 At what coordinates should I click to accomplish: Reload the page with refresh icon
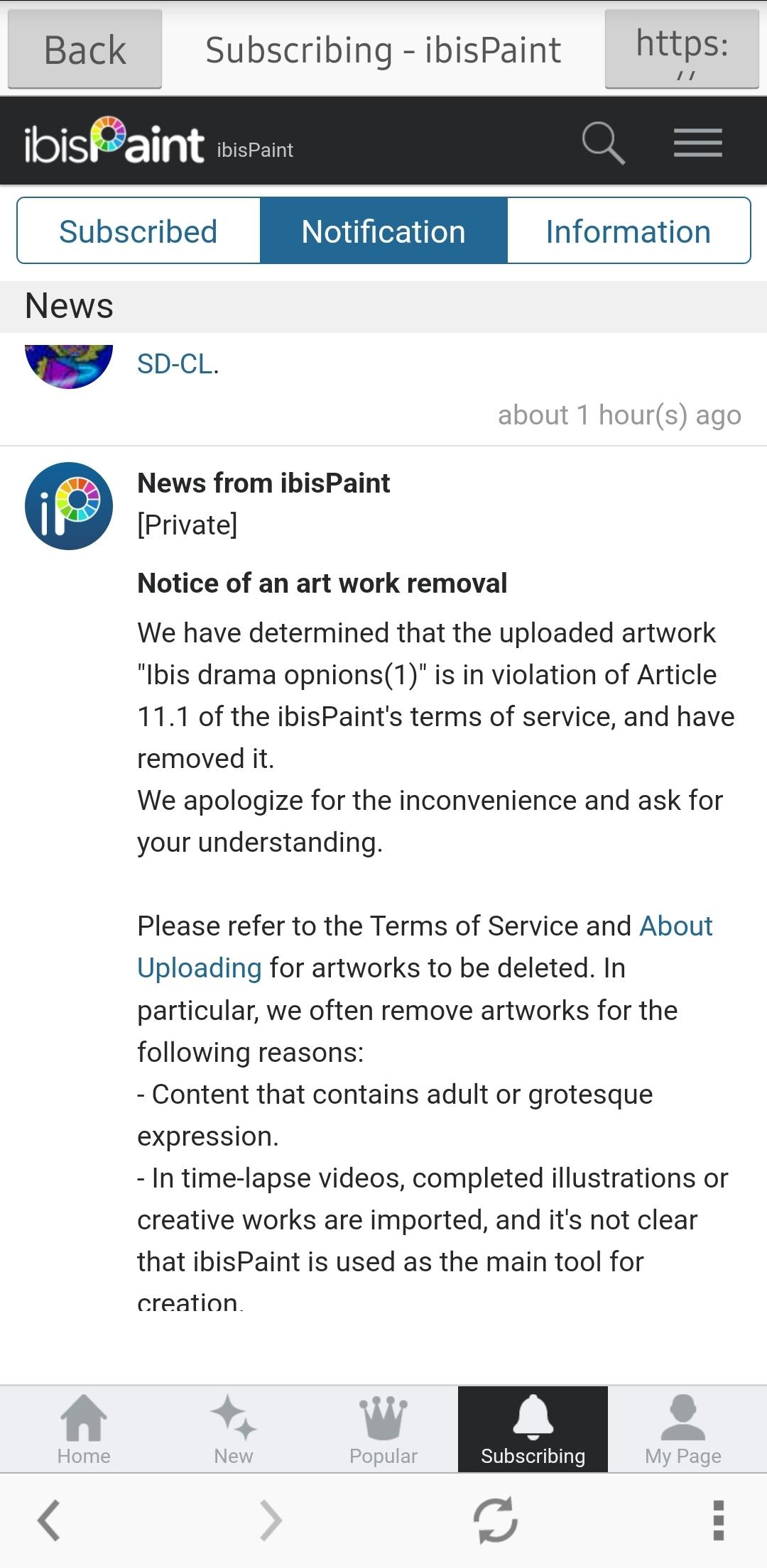pyautogui.click(x=495, y=1520)
